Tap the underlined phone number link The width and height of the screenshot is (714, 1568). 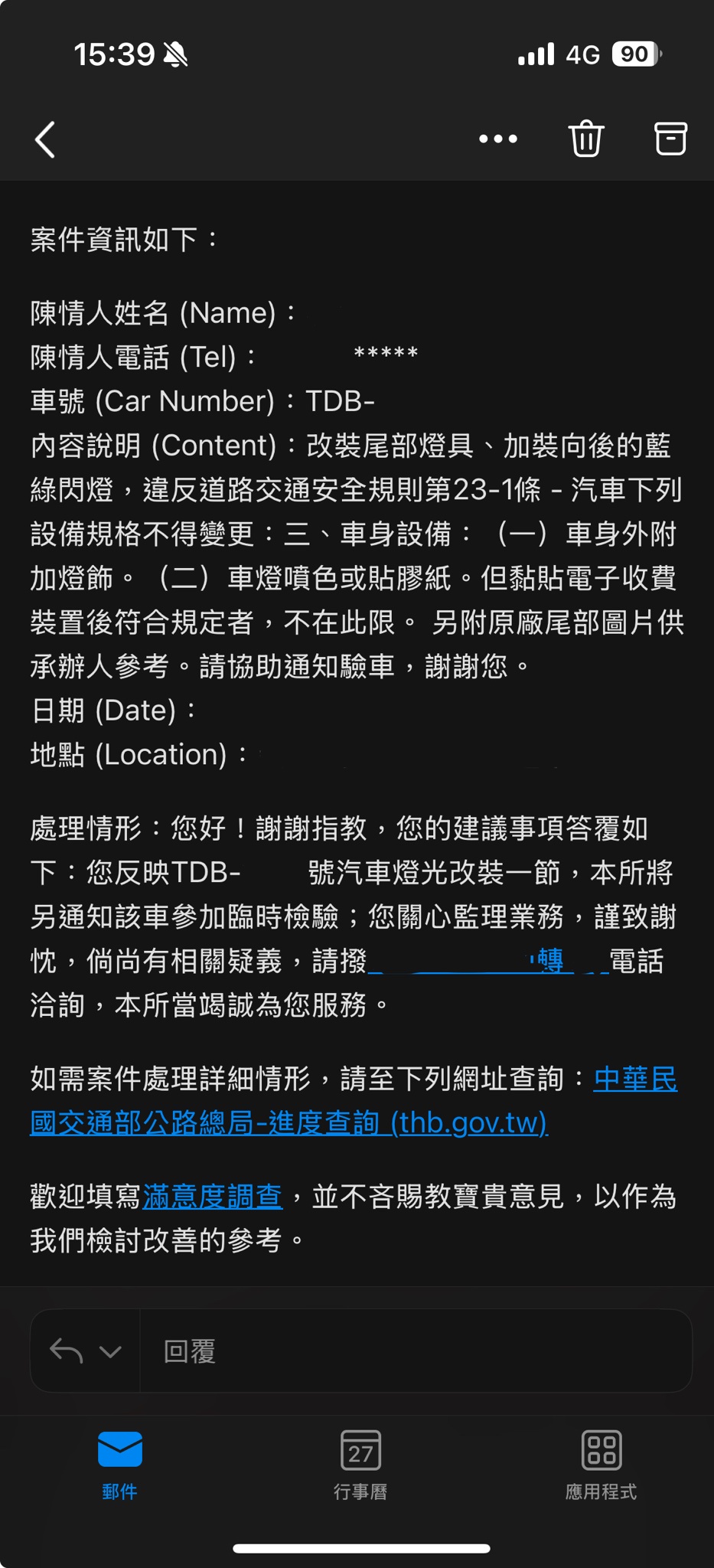tap(487, 961)
